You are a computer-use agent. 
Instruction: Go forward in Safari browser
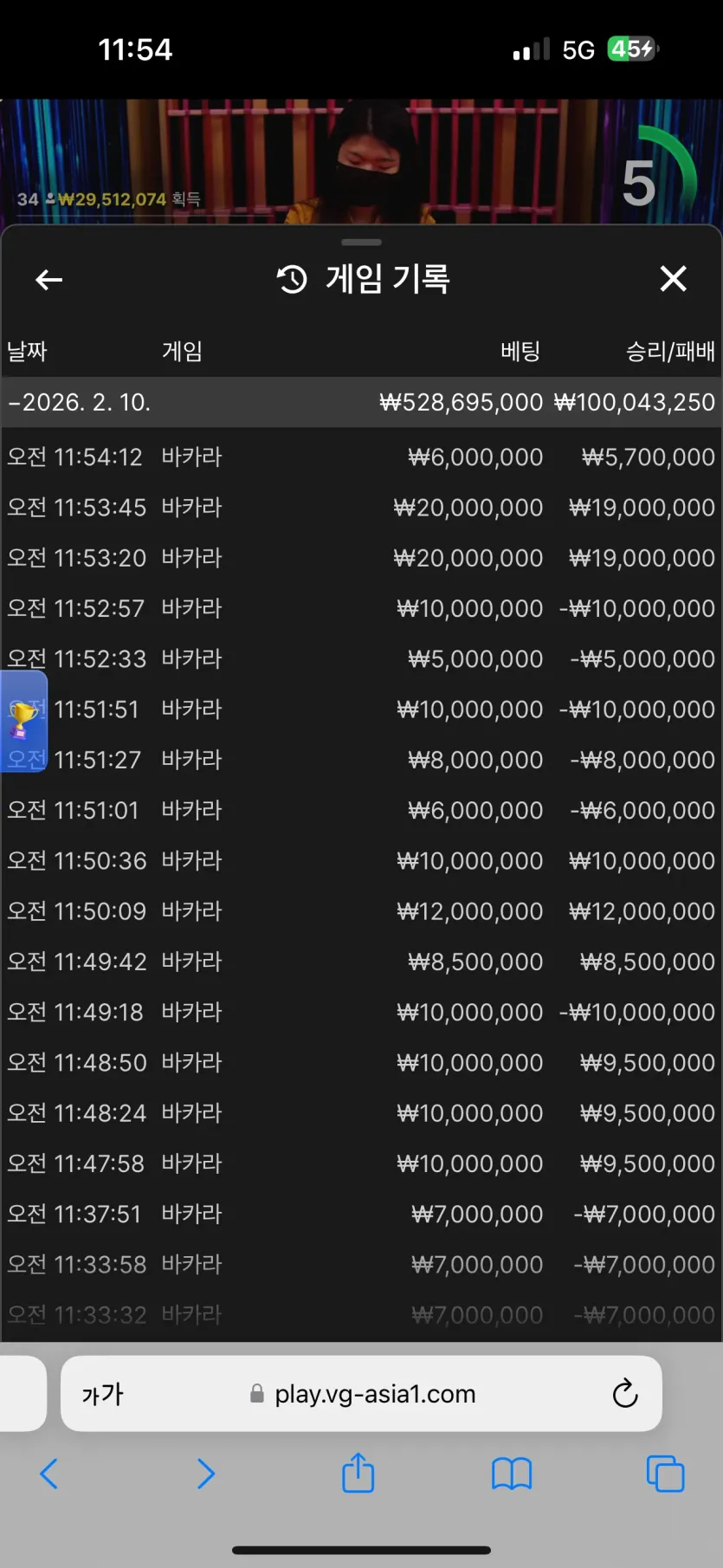pyautogui.click(x=205, y=1474)
